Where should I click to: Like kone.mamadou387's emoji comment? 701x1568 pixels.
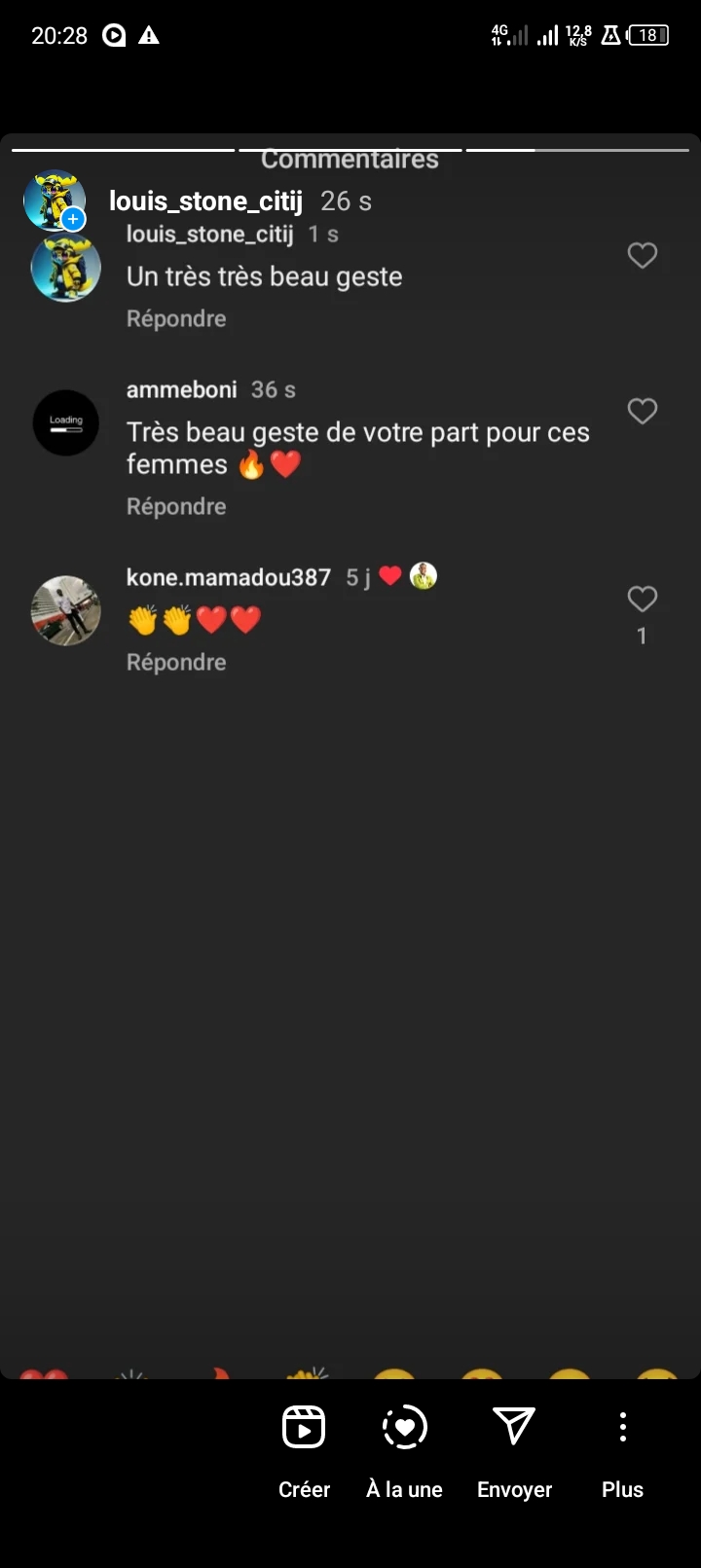[x=642, y=600]
